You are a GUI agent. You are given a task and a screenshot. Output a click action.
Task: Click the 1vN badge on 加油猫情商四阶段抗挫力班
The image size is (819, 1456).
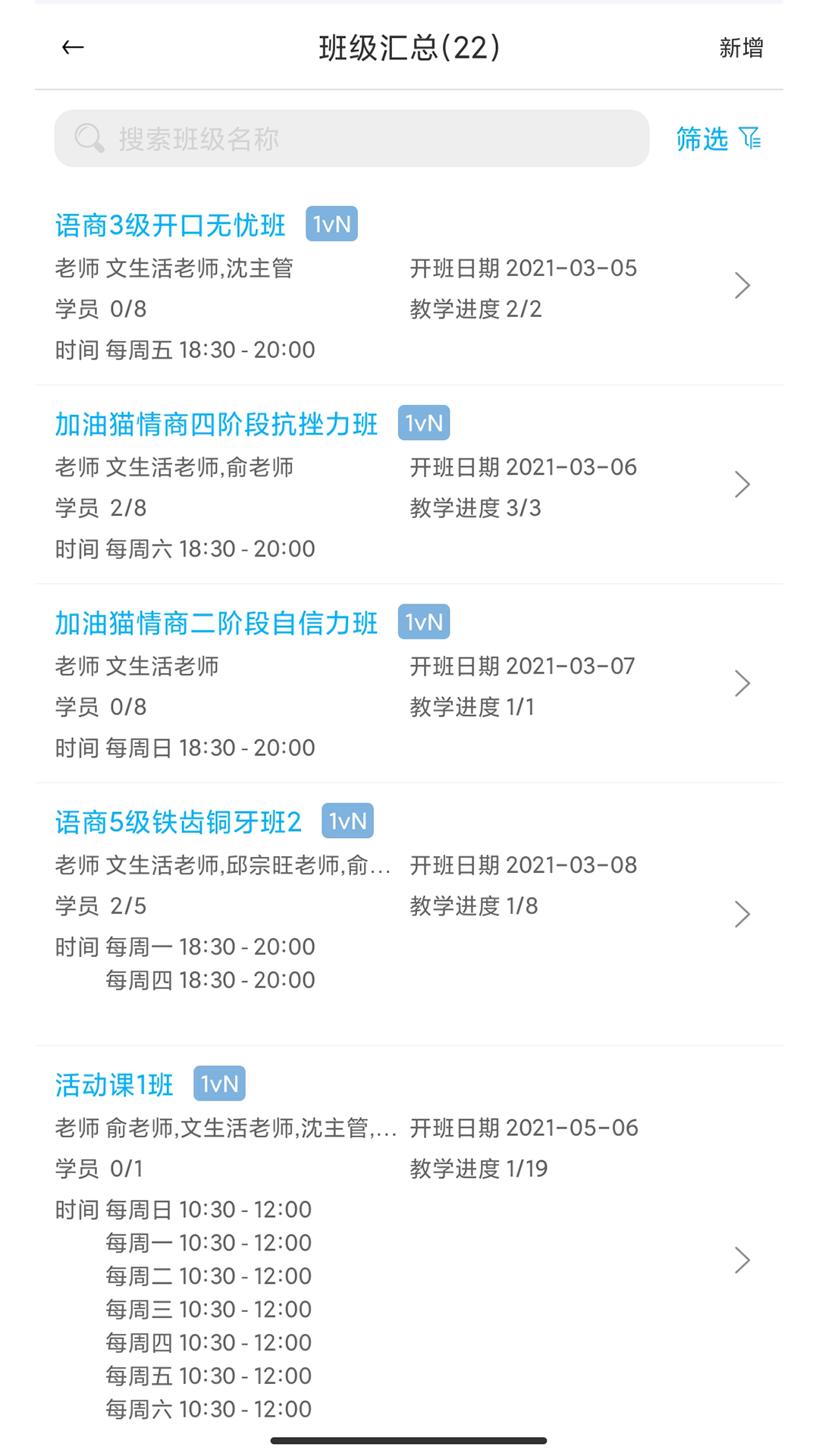click(x=423, y=423)
